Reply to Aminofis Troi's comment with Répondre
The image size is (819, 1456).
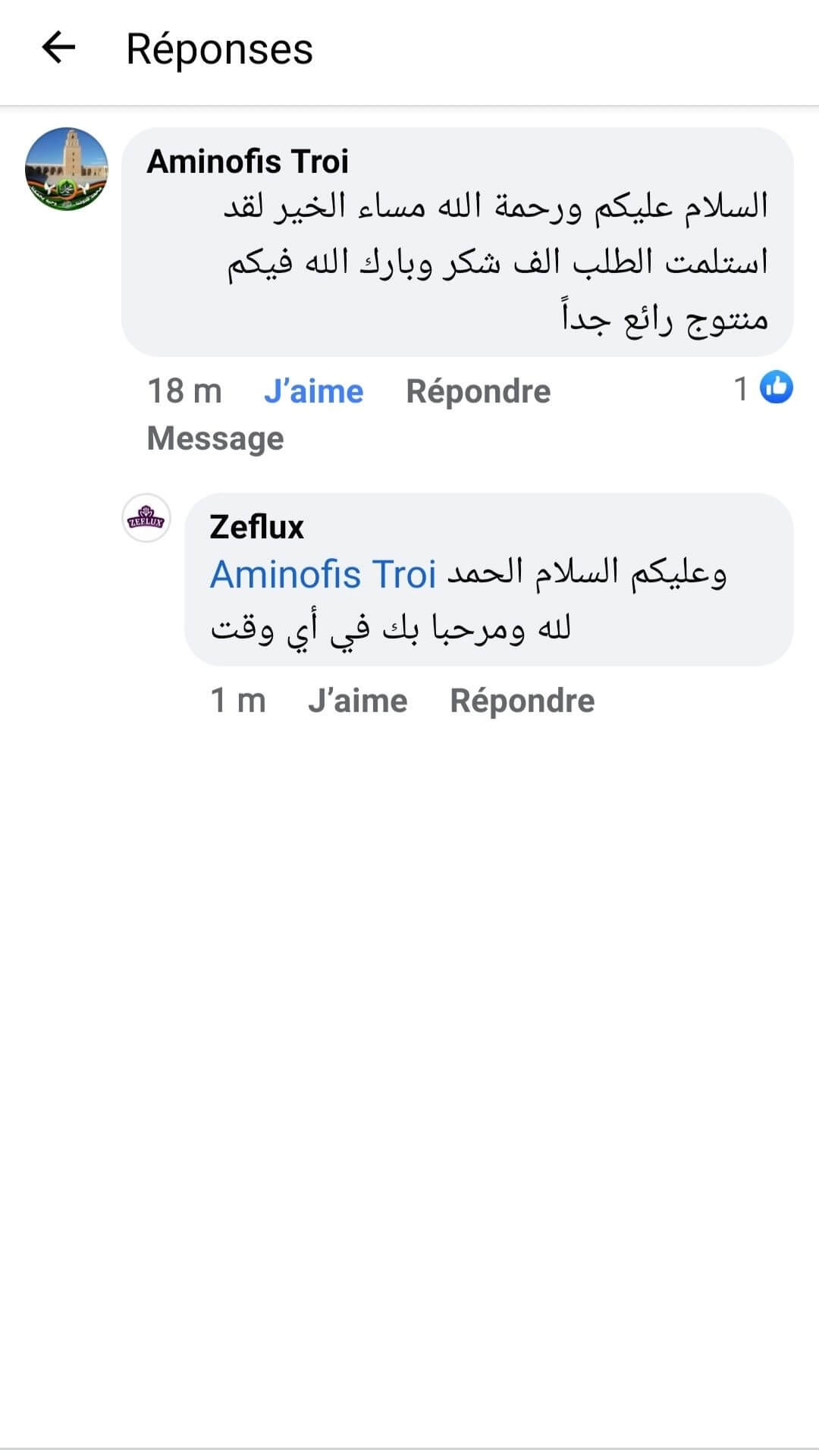478,391
